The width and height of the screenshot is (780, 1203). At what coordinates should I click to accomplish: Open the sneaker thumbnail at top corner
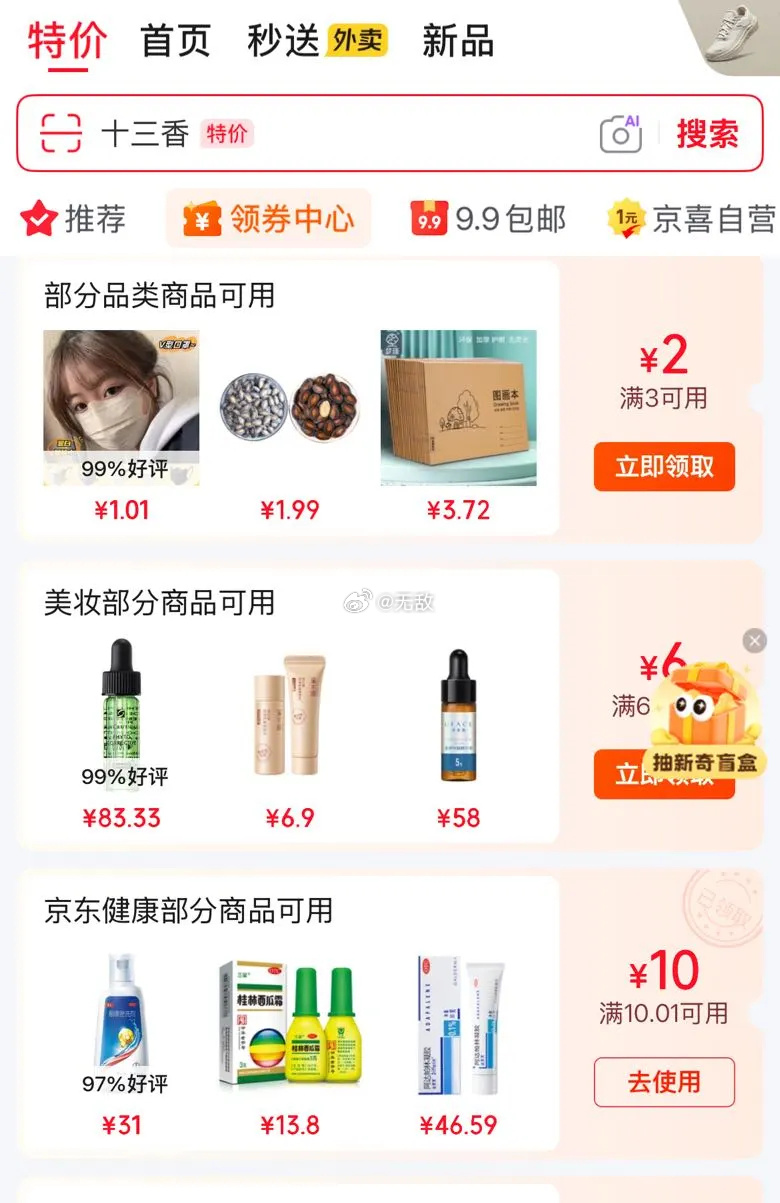(x=738, y=35)
